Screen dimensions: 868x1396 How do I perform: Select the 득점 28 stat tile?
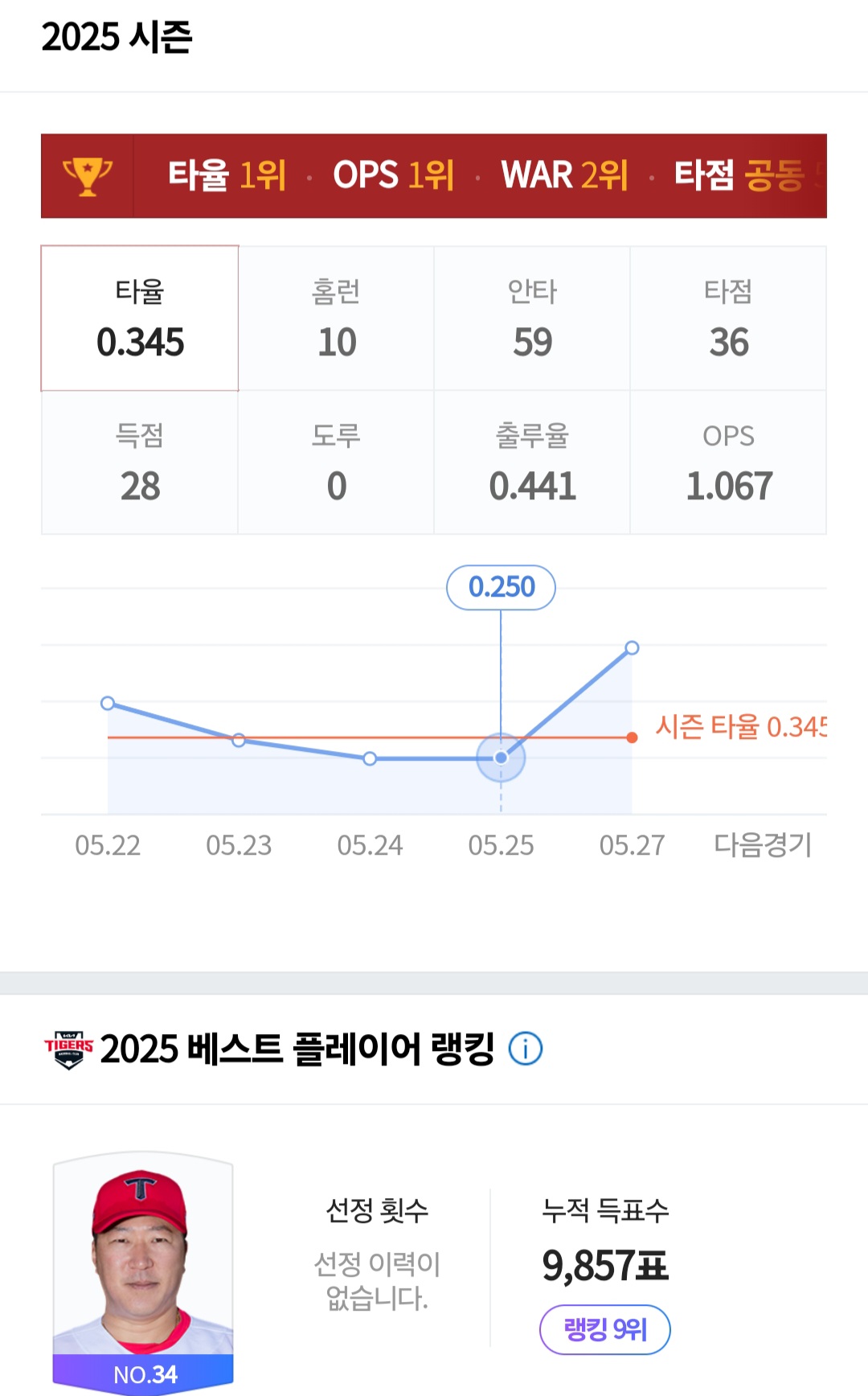point(140,462)
